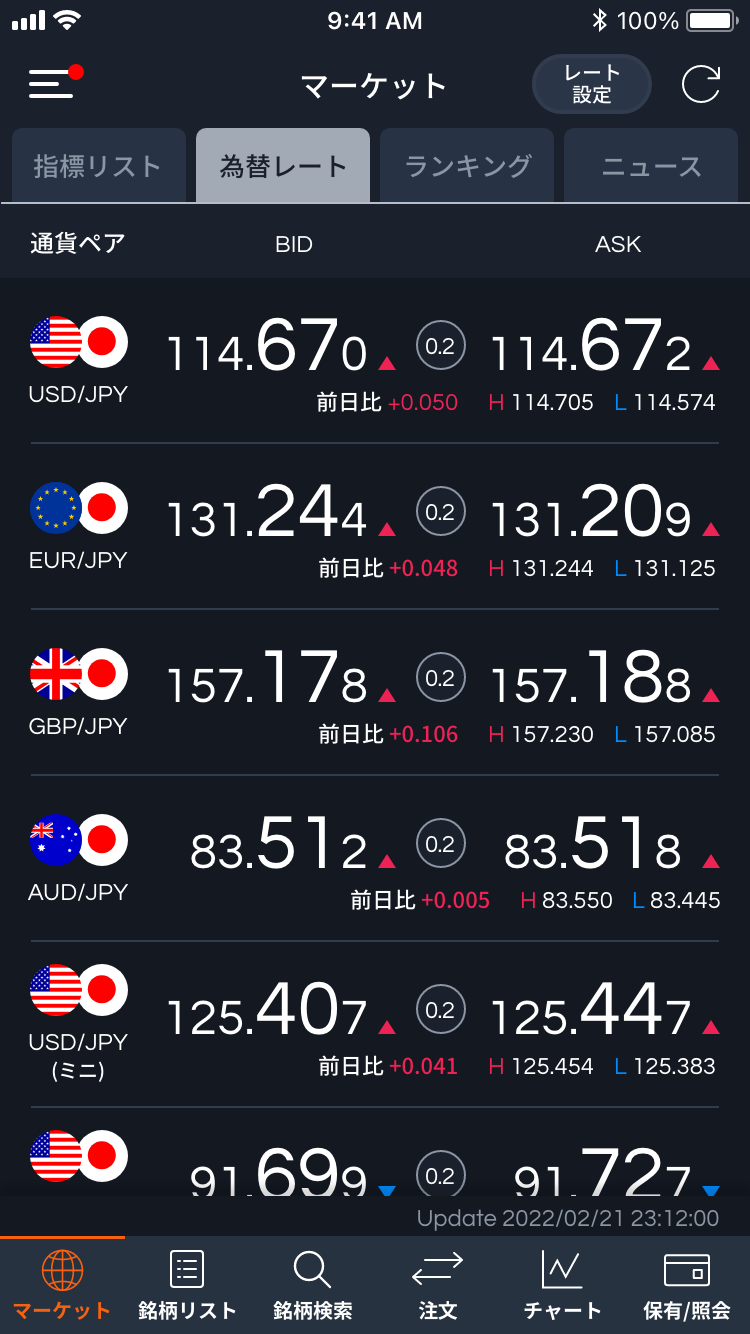
Task: Open 保有/照会 in bottom navigation
Action: (x=687, y=1286)
